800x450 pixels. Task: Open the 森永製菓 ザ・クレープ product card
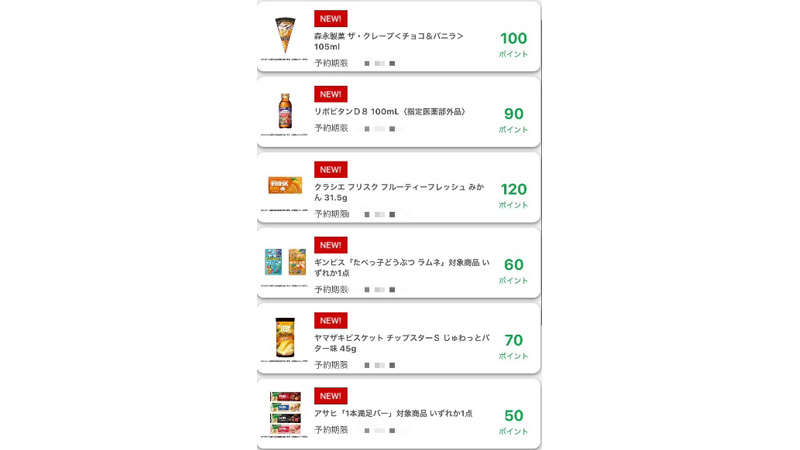pos(398,38)
